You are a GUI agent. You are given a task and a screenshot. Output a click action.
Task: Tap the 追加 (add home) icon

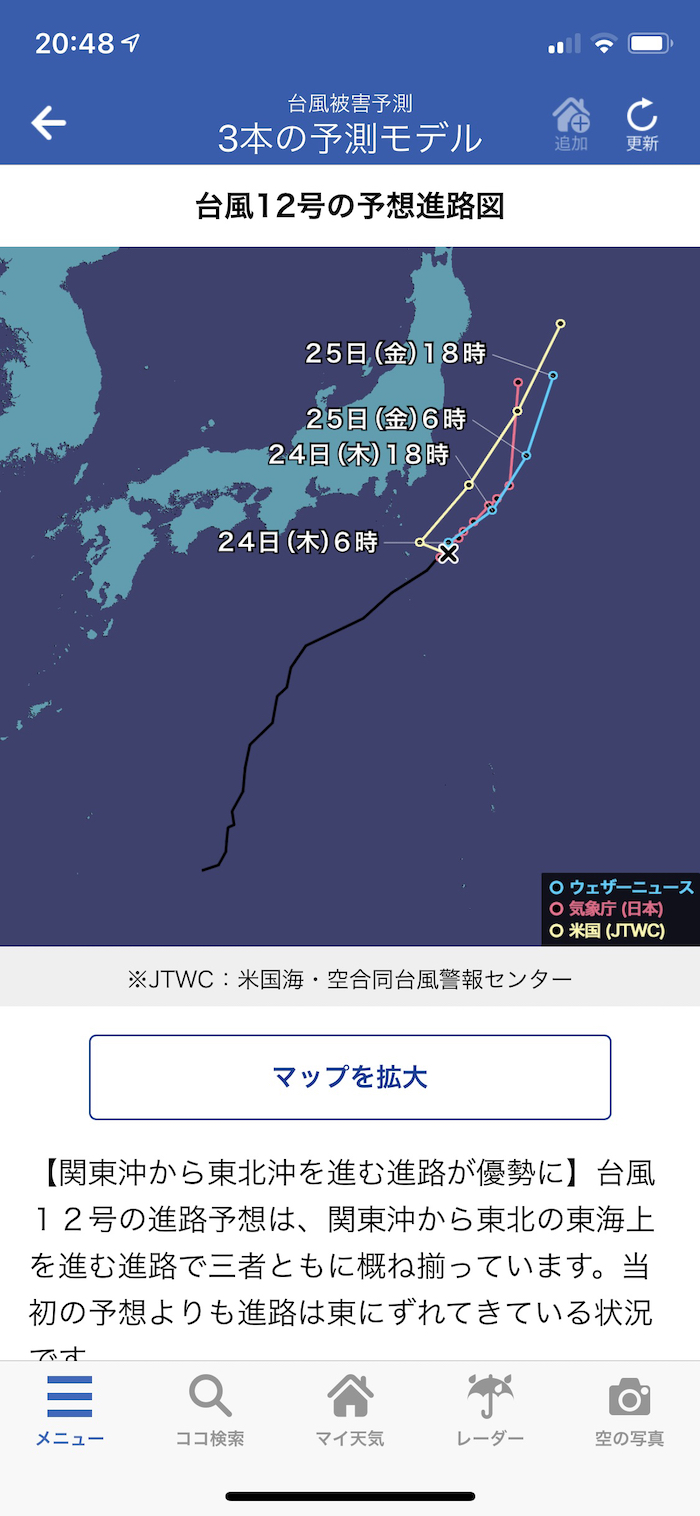click(571, 125)
